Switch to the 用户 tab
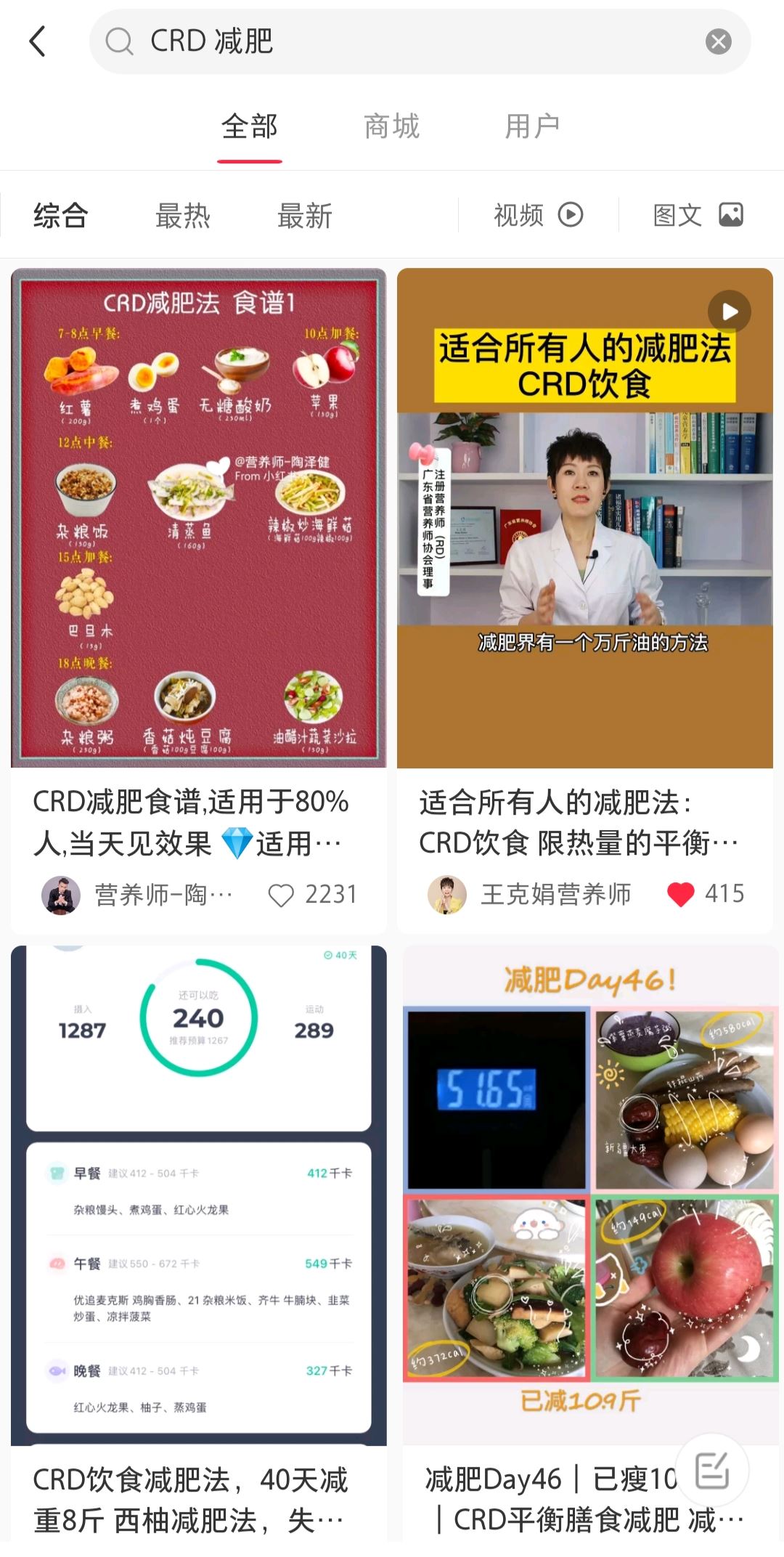This screenshot has height=1557, width=784. [532, 127]
